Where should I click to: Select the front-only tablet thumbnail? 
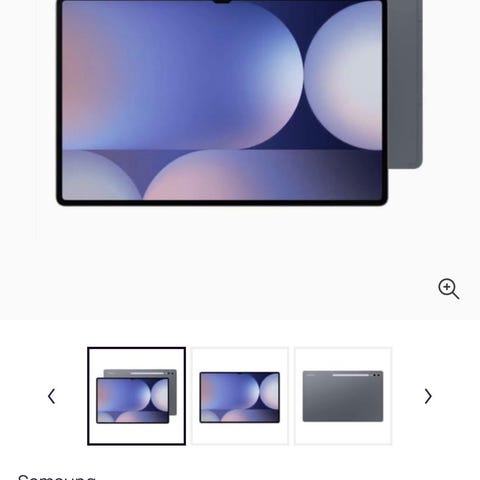[240, 396]
